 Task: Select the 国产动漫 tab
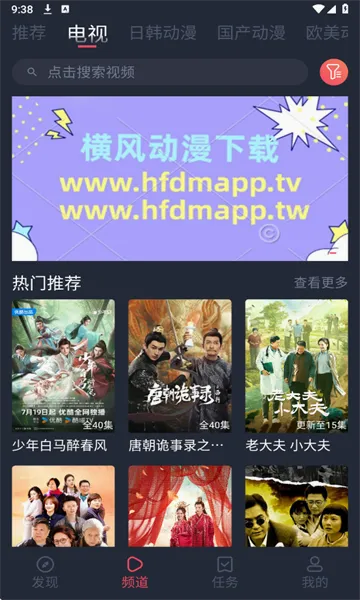point(251,33)
